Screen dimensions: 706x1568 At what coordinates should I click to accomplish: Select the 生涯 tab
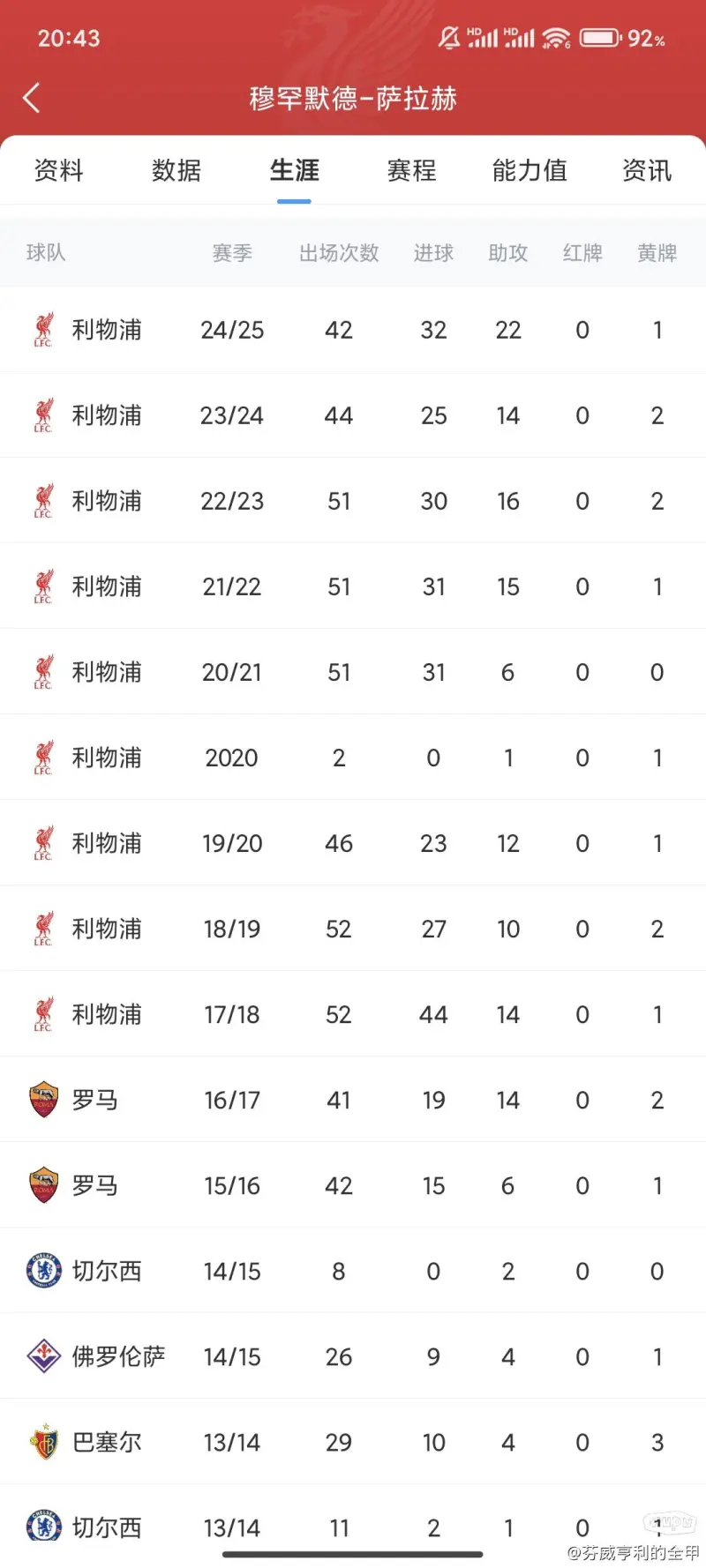tap(294, 170)
